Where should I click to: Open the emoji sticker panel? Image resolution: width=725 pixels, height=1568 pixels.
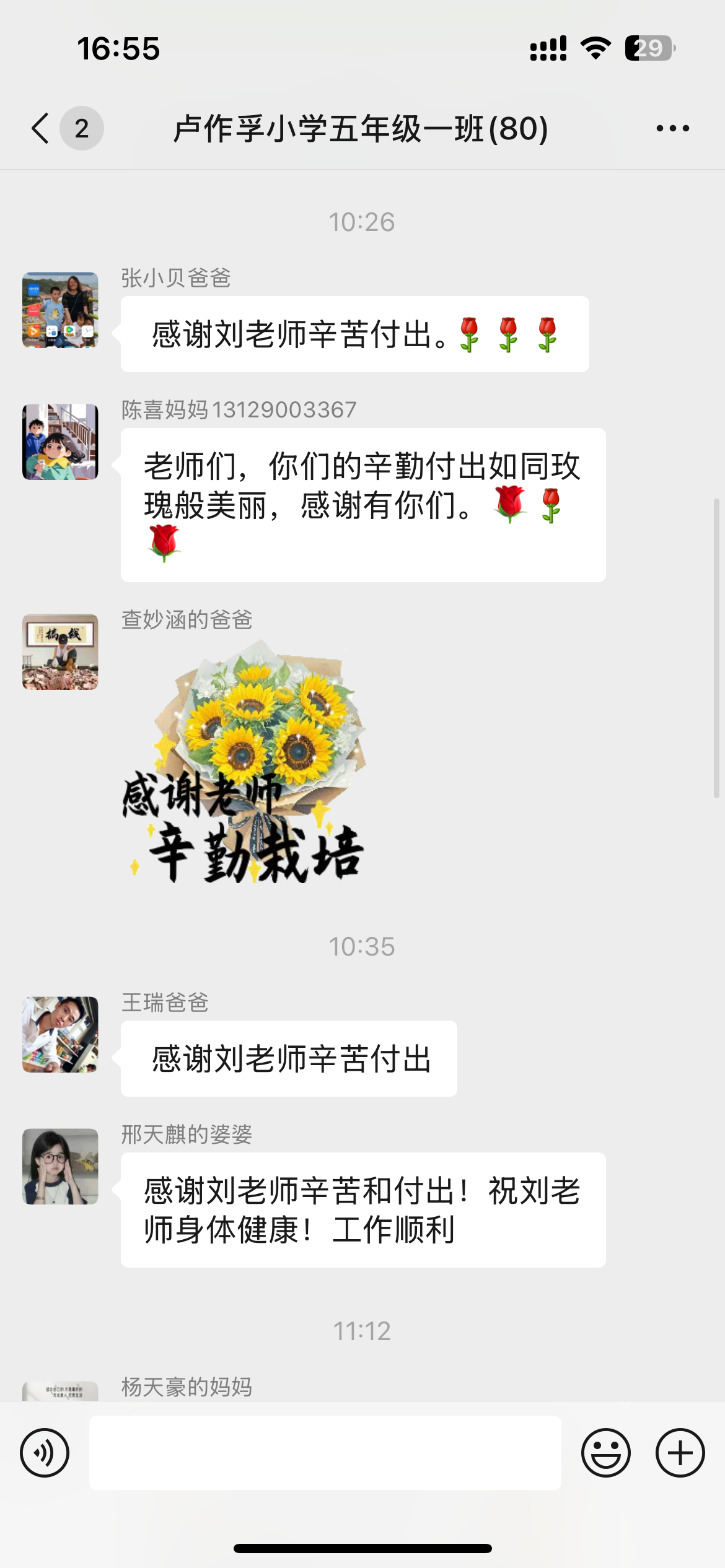coord(605,1453)
